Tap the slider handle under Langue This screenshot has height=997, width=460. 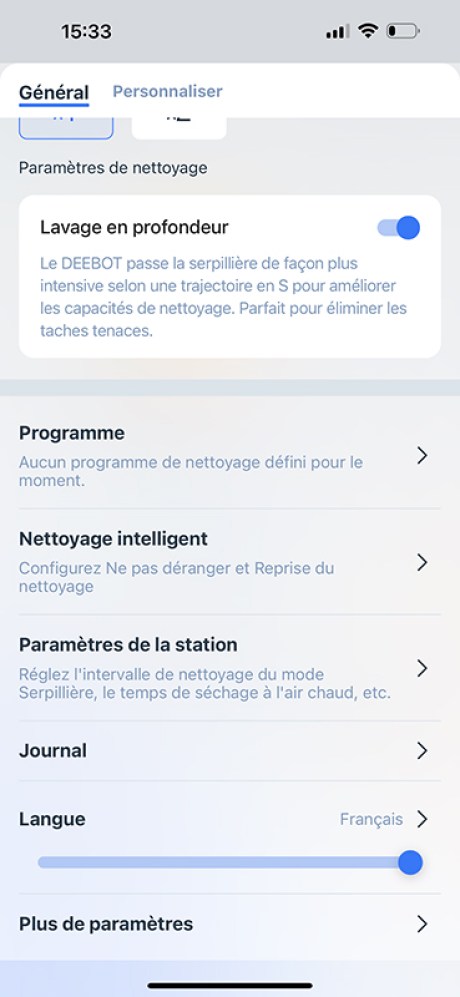410,863
